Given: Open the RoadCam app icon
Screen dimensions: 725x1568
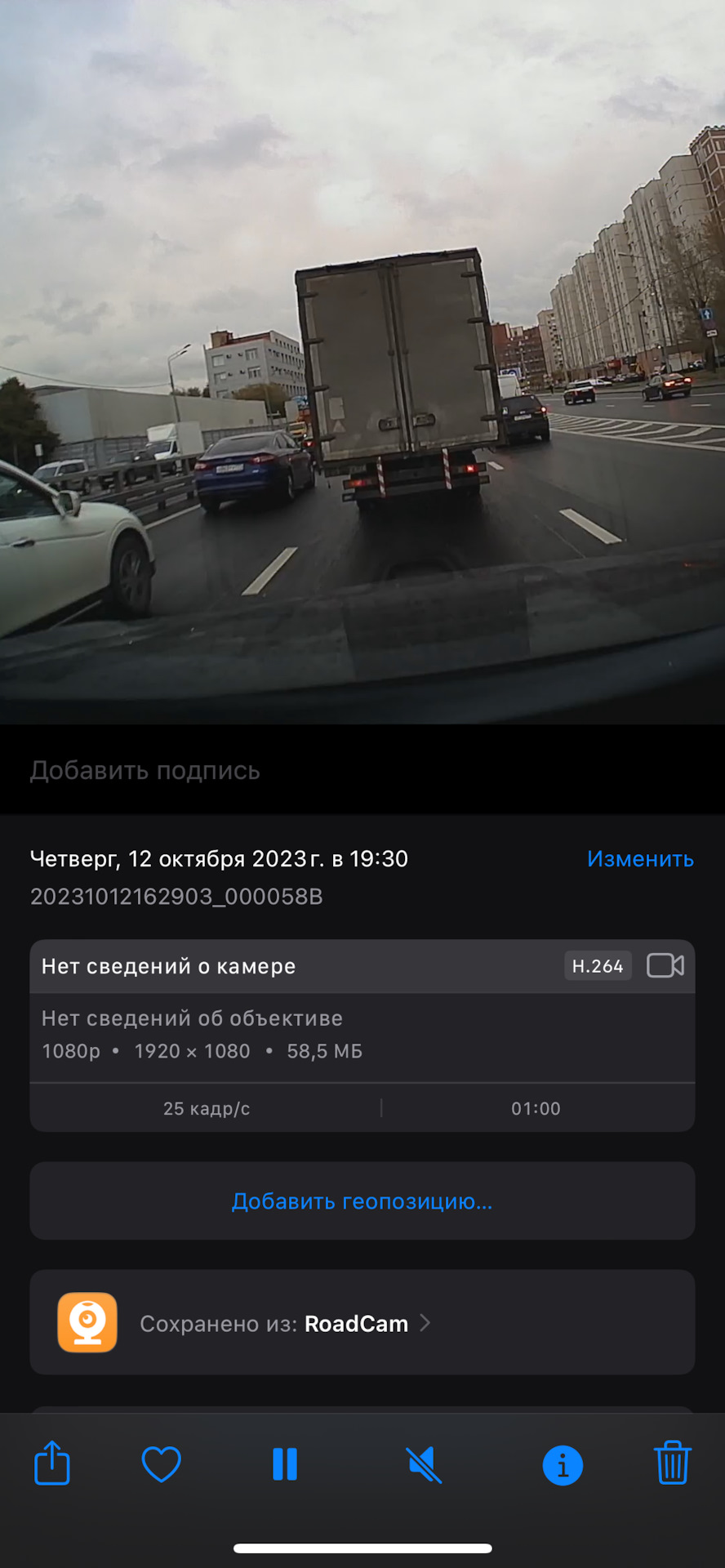Looking at the screenshot, I should (87, 1323).
